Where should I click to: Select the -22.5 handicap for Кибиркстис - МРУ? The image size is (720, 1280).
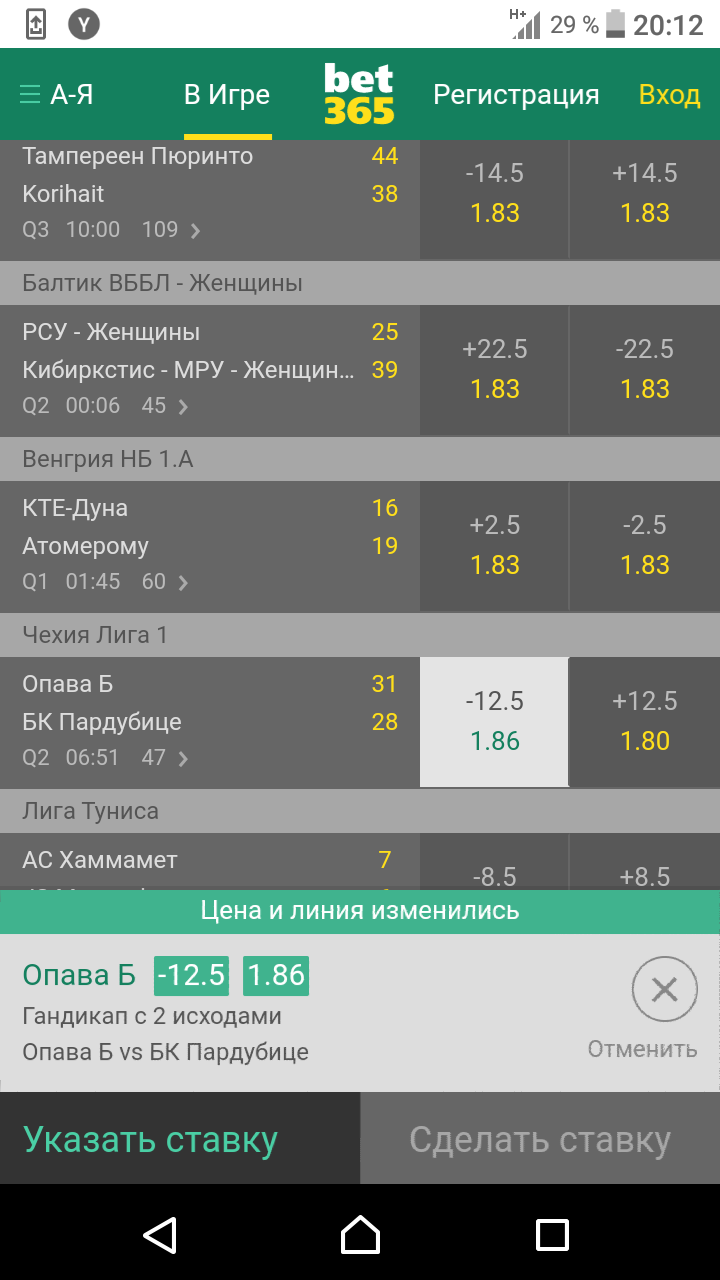645,369
